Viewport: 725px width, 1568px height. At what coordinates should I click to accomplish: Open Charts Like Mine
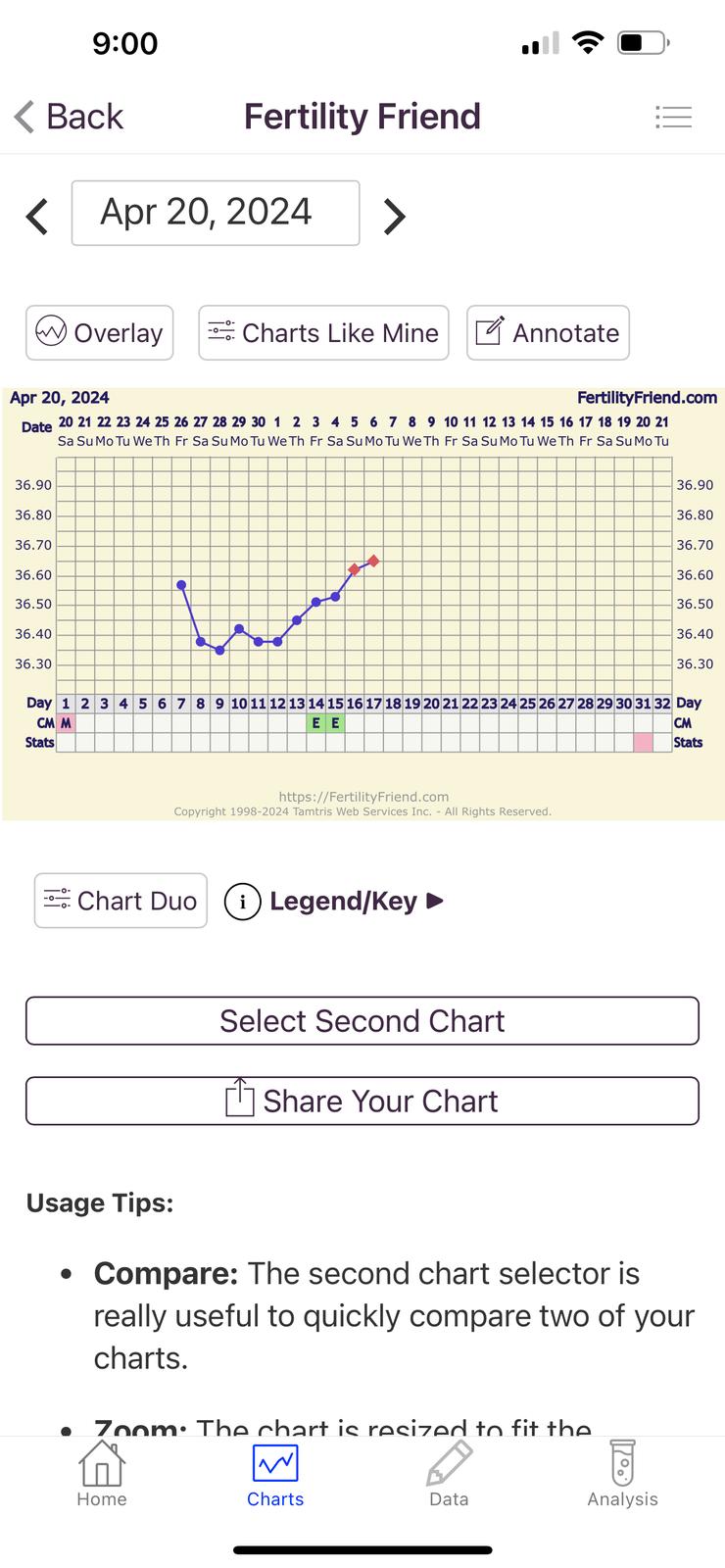point(323,333)
